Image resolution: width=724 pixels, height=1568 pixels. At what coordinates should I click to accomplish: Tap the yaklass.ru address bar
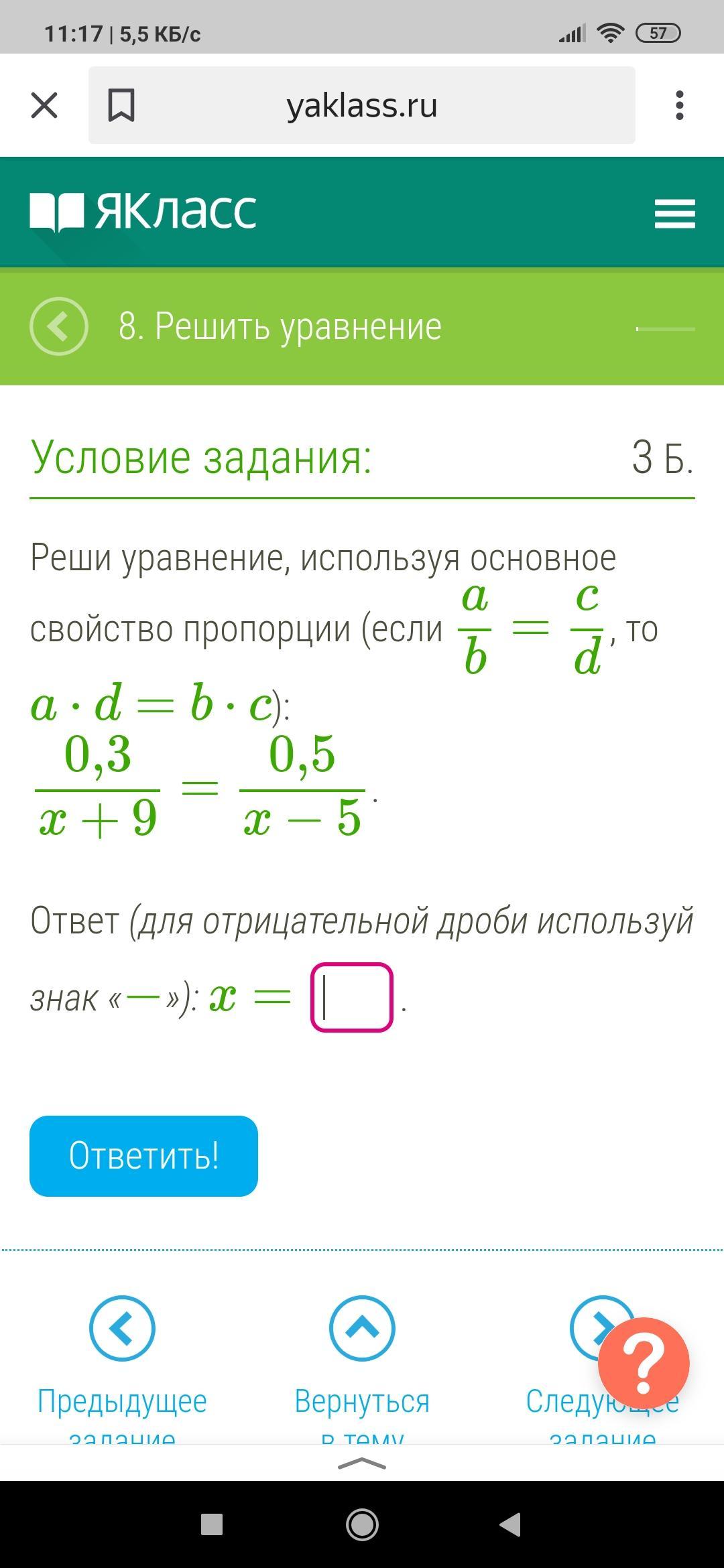pos(362,105)
